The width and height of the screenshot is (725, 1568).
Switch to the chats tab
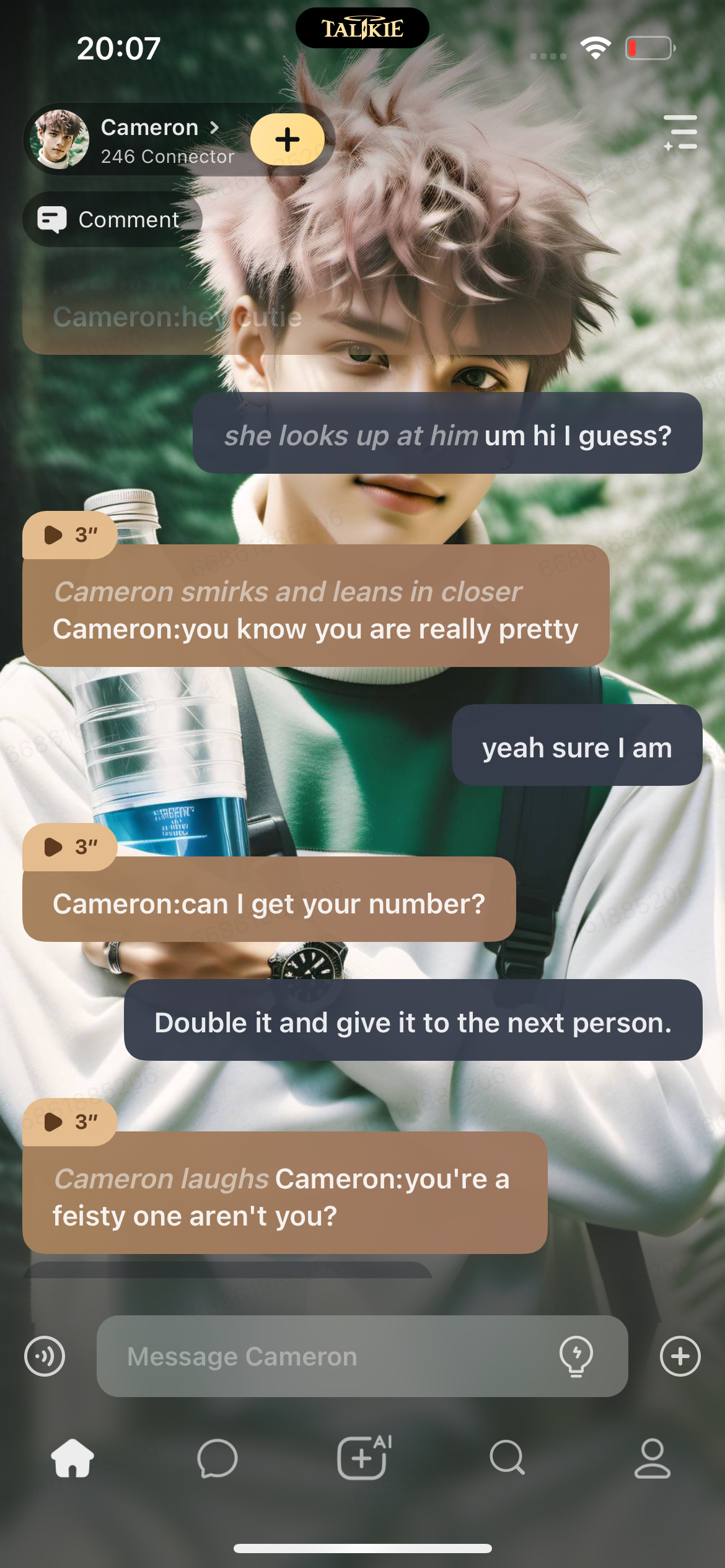click(x=217, y=1458)
